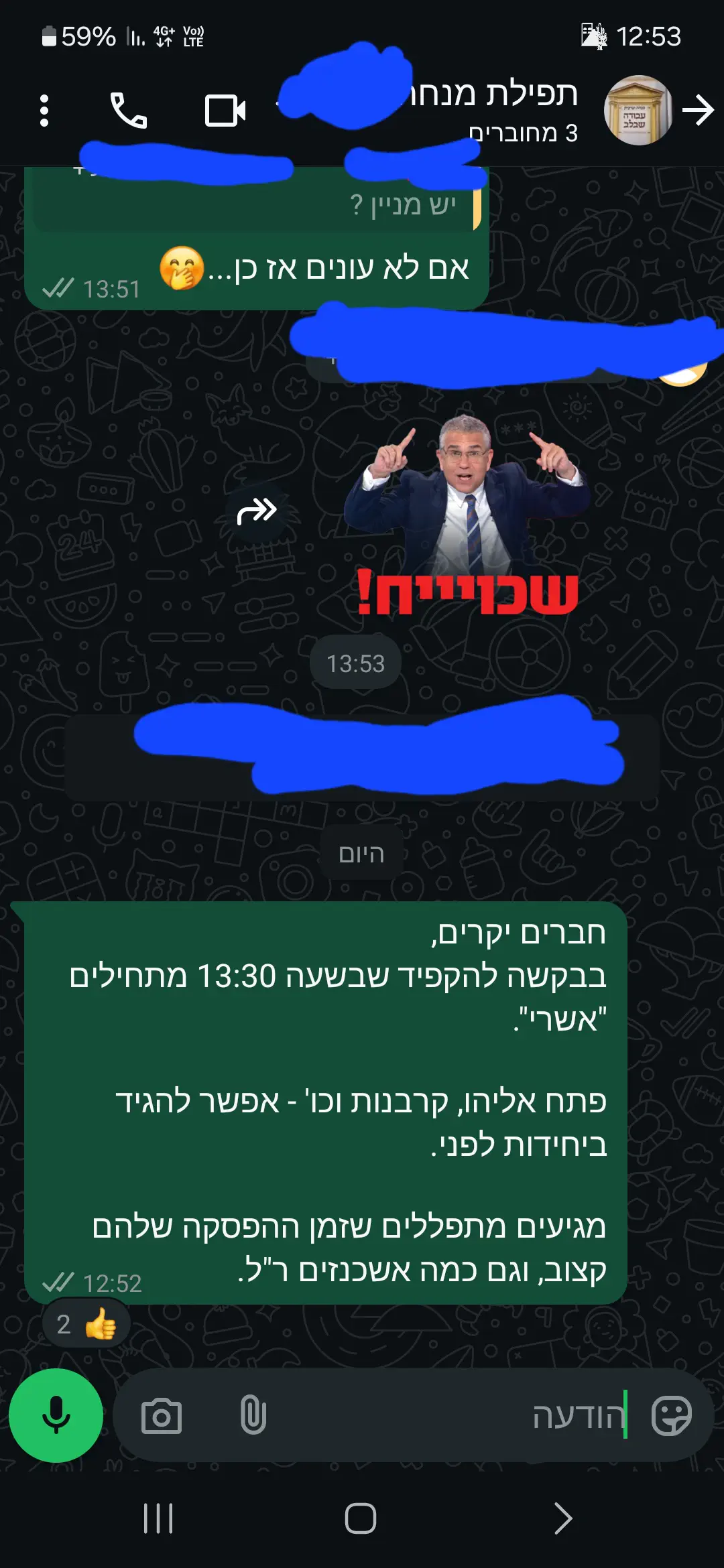Open the recent apps overview

(x=158, y=1518)
